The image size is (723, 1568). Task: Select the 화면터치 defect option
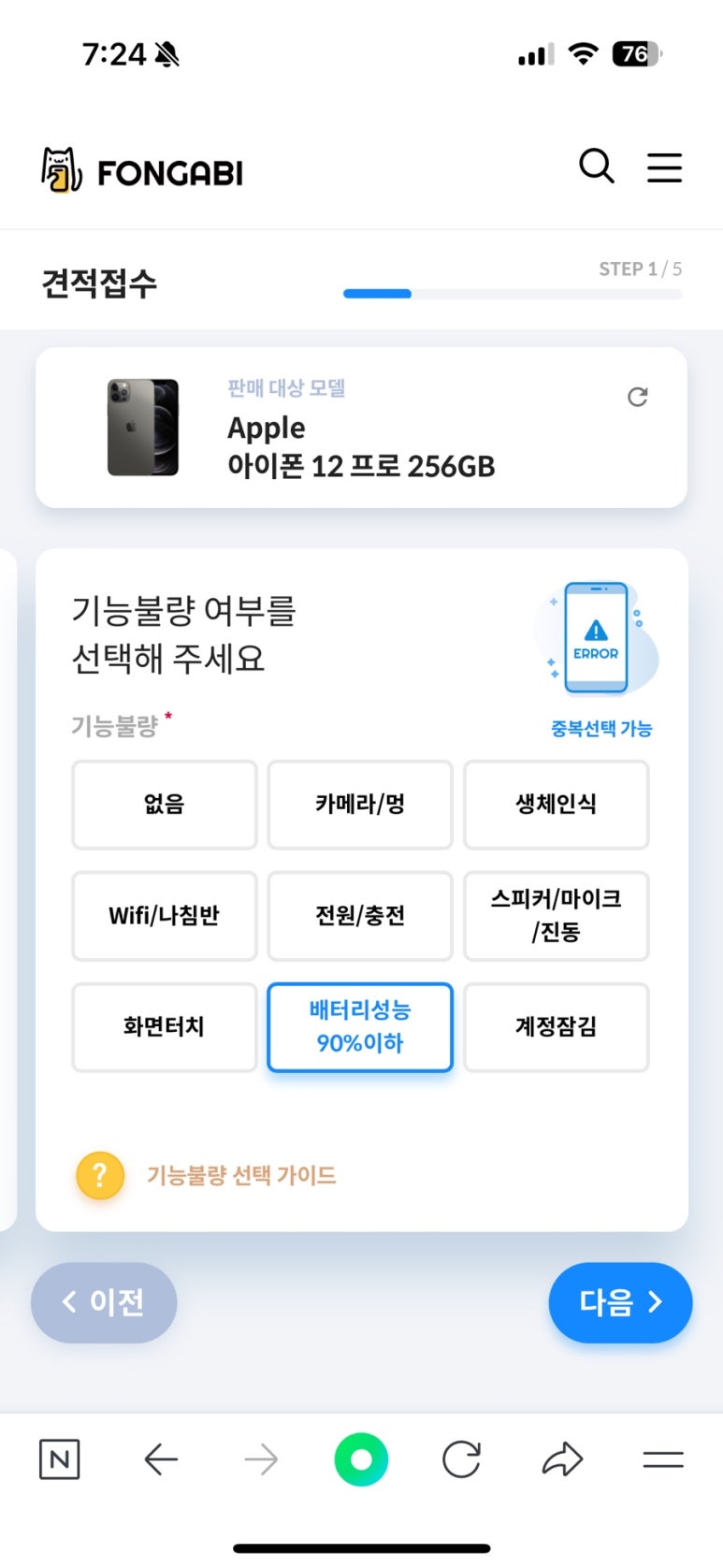pyautogui.click(x=165, y=1027)
